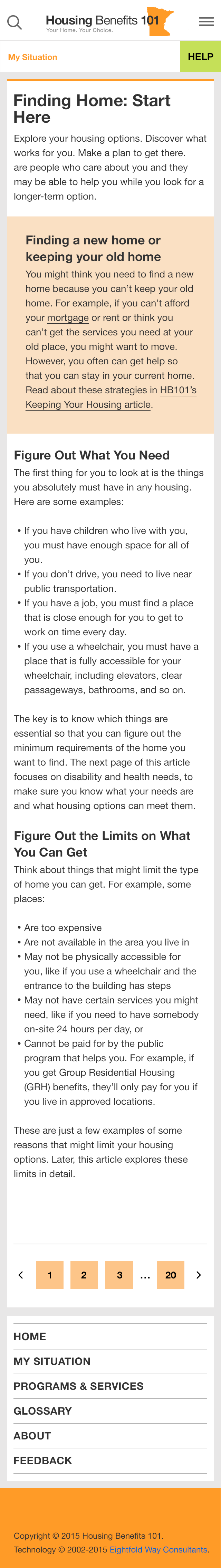The width and height of the screenshot is (221, 1568).
Task: Open MY SITUATION in the footer menu
Action: (52, 1361)
